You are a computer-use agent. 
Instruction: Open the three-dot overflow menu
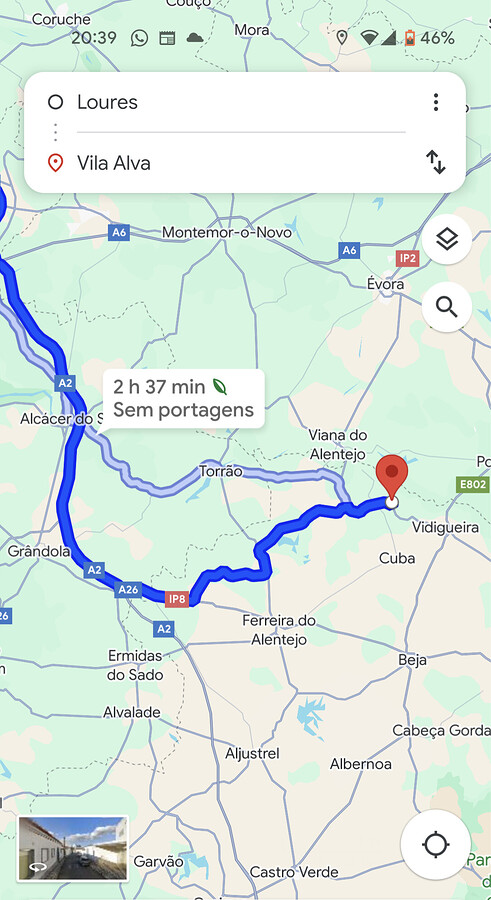coord(436,102)
